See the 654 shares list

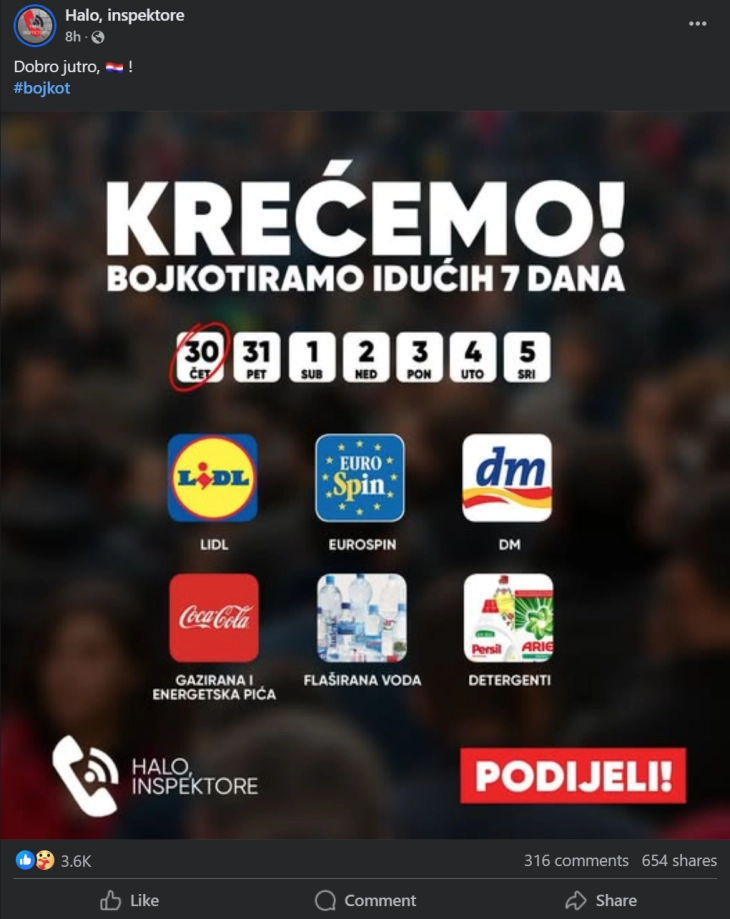(x=679, y=860)
